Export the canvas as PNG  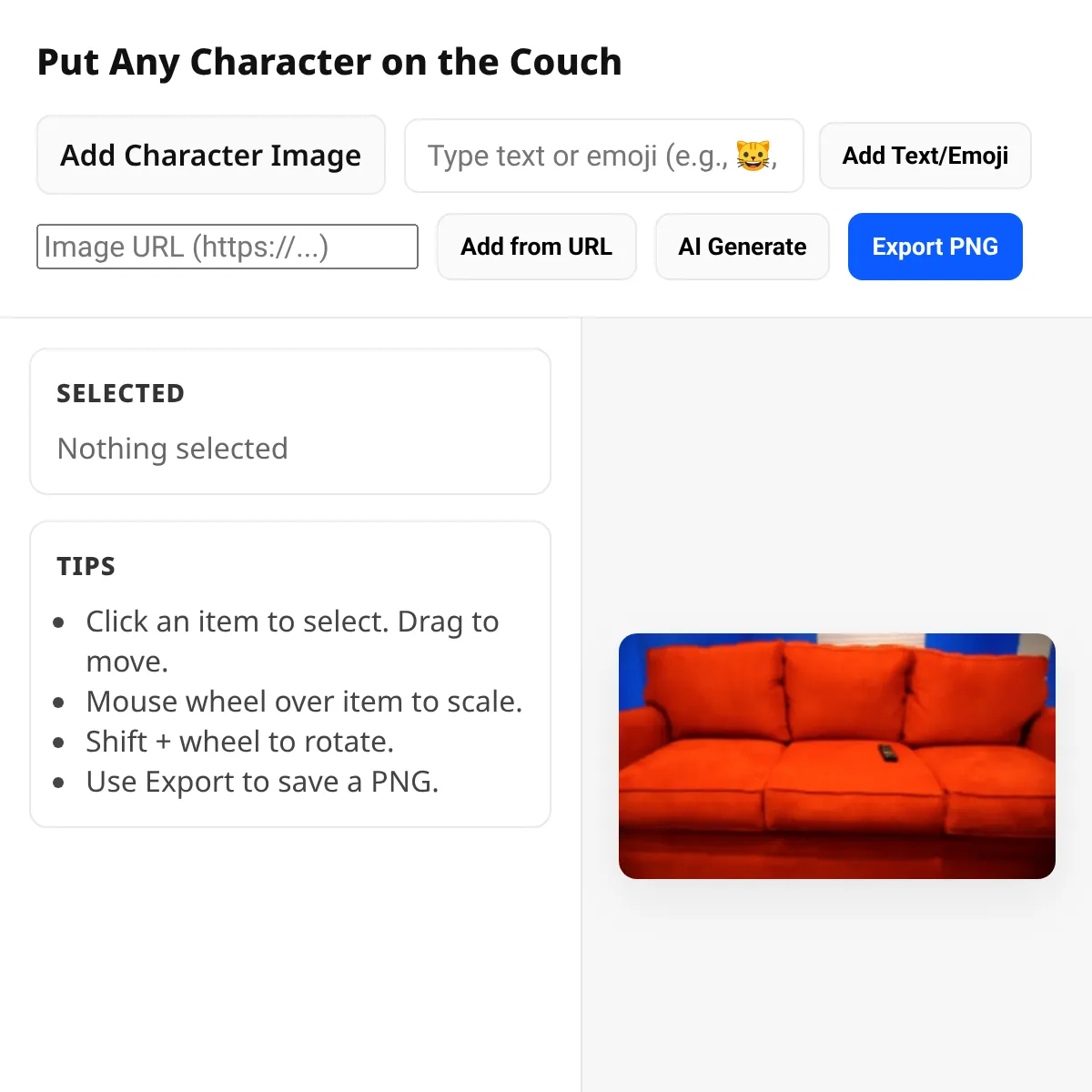coord(935,247)
